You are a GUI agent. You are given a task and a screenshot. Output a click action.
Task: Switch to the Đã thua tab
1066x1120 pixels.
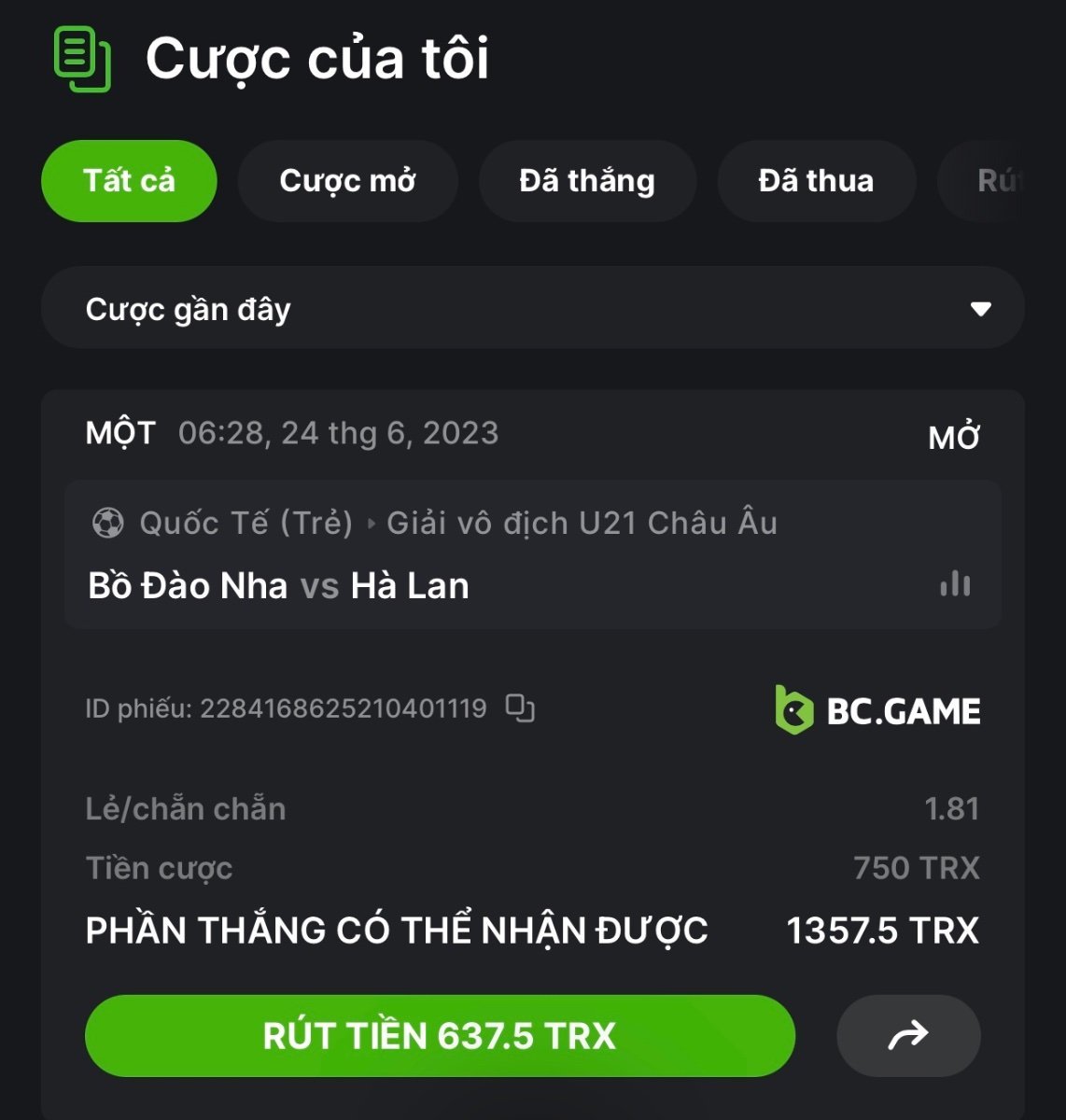tap(816, 181)
